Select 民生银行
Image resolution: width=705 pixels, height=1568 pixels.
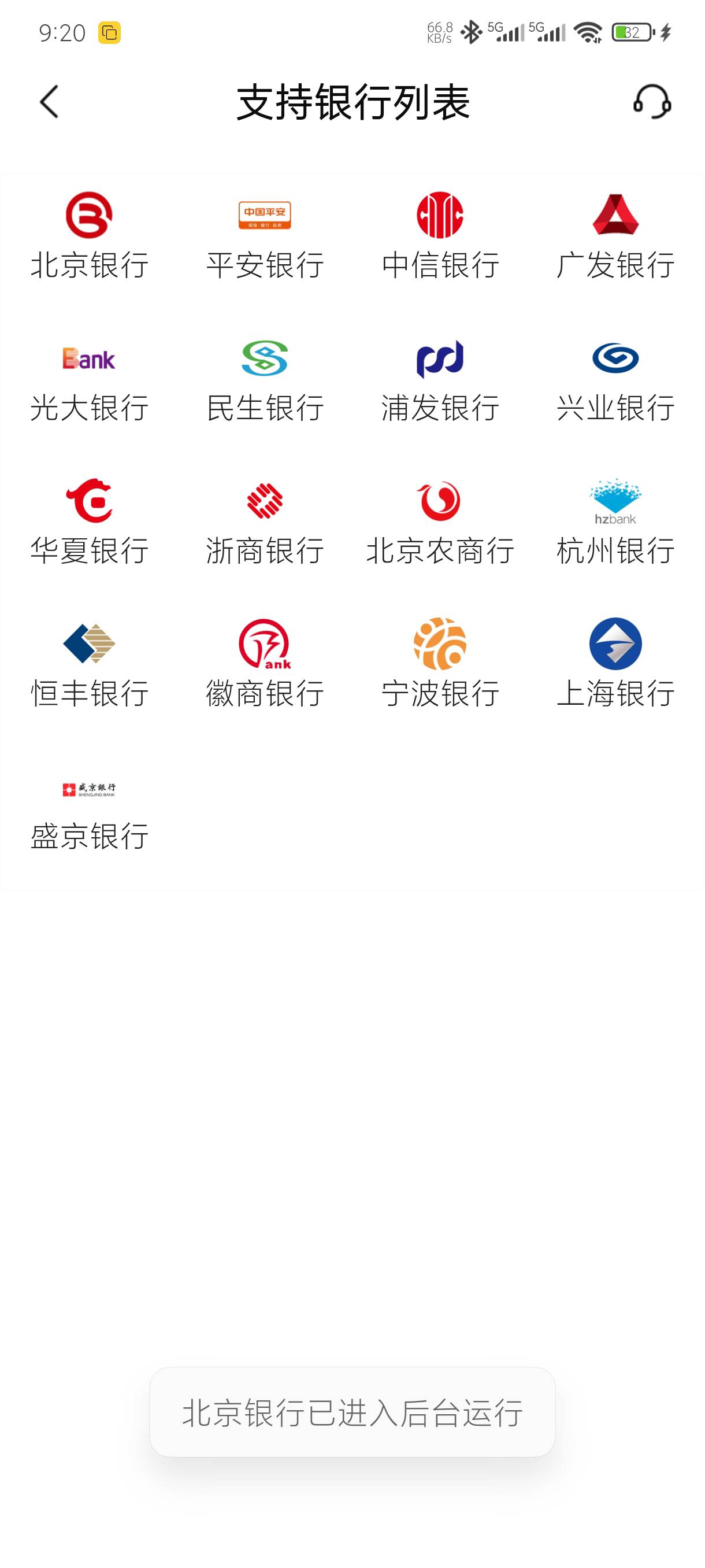coord(265,379)
